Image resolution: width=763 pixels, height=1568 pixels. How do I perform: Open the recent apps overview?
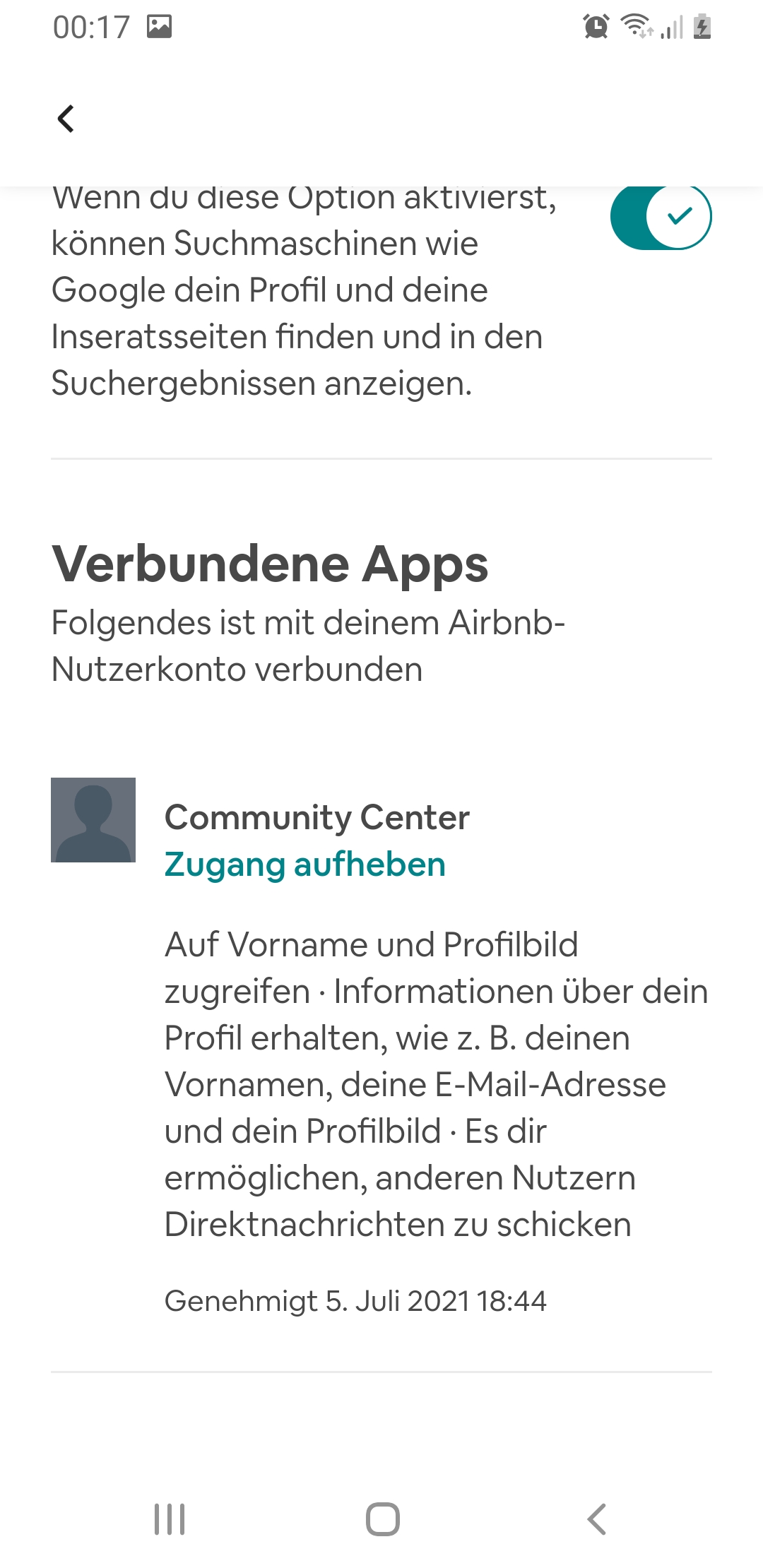pyautogui.click(x=170, y=1519)
